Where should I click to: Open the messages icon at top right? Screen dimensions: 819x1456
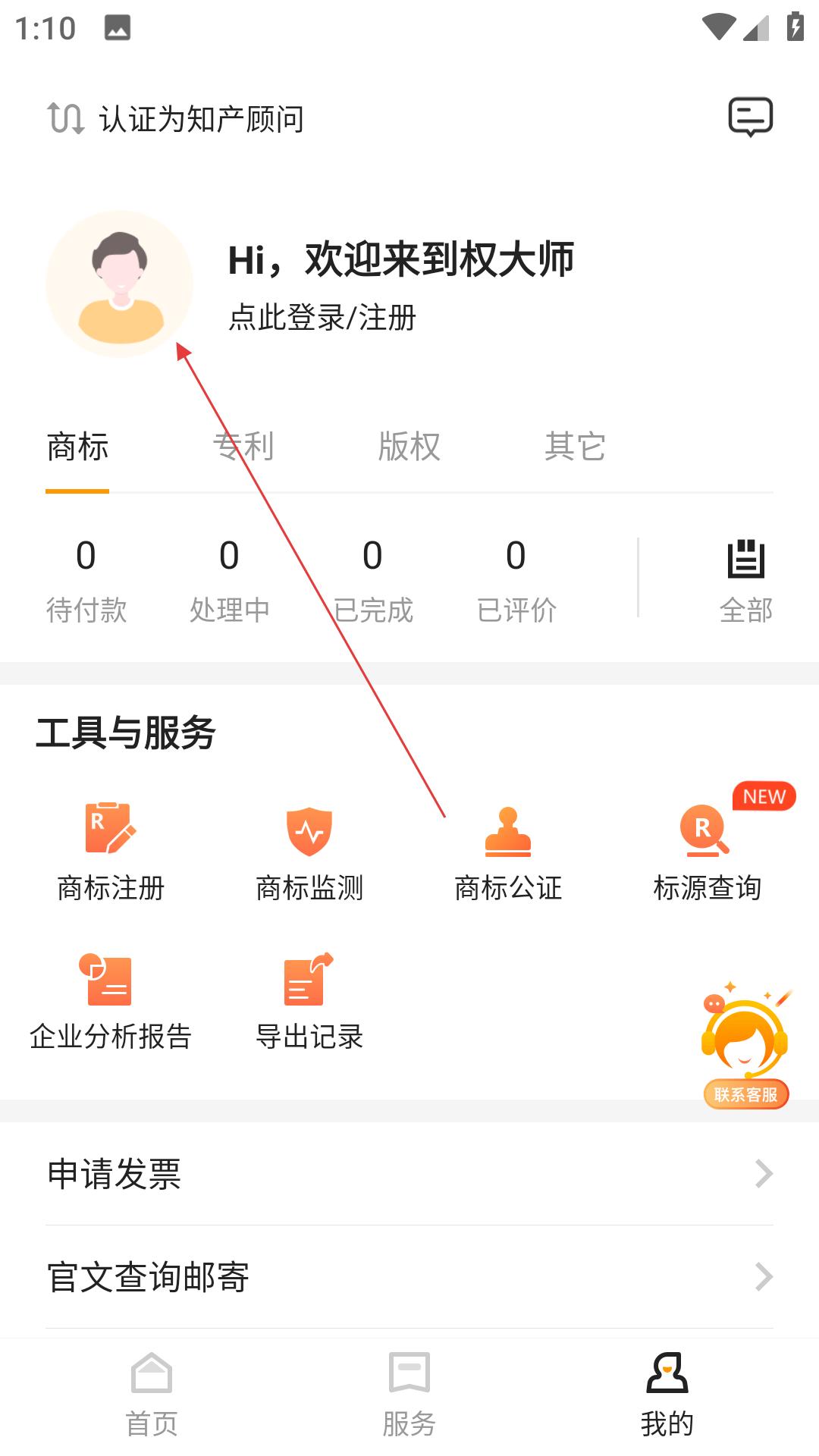[x=750, y=117]
